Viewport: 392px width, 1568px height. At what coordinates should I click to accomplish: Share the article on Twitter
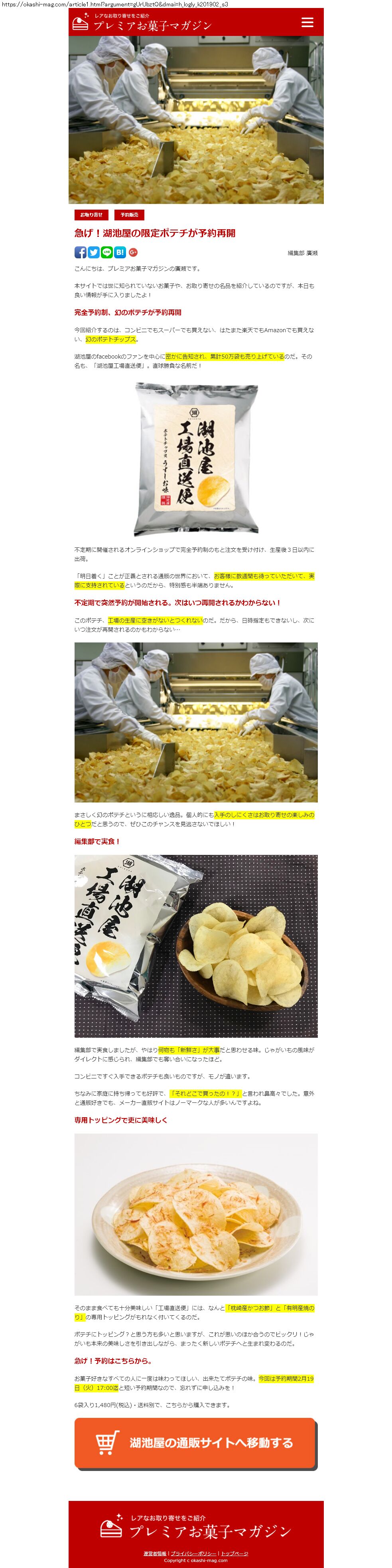[94, 252]
